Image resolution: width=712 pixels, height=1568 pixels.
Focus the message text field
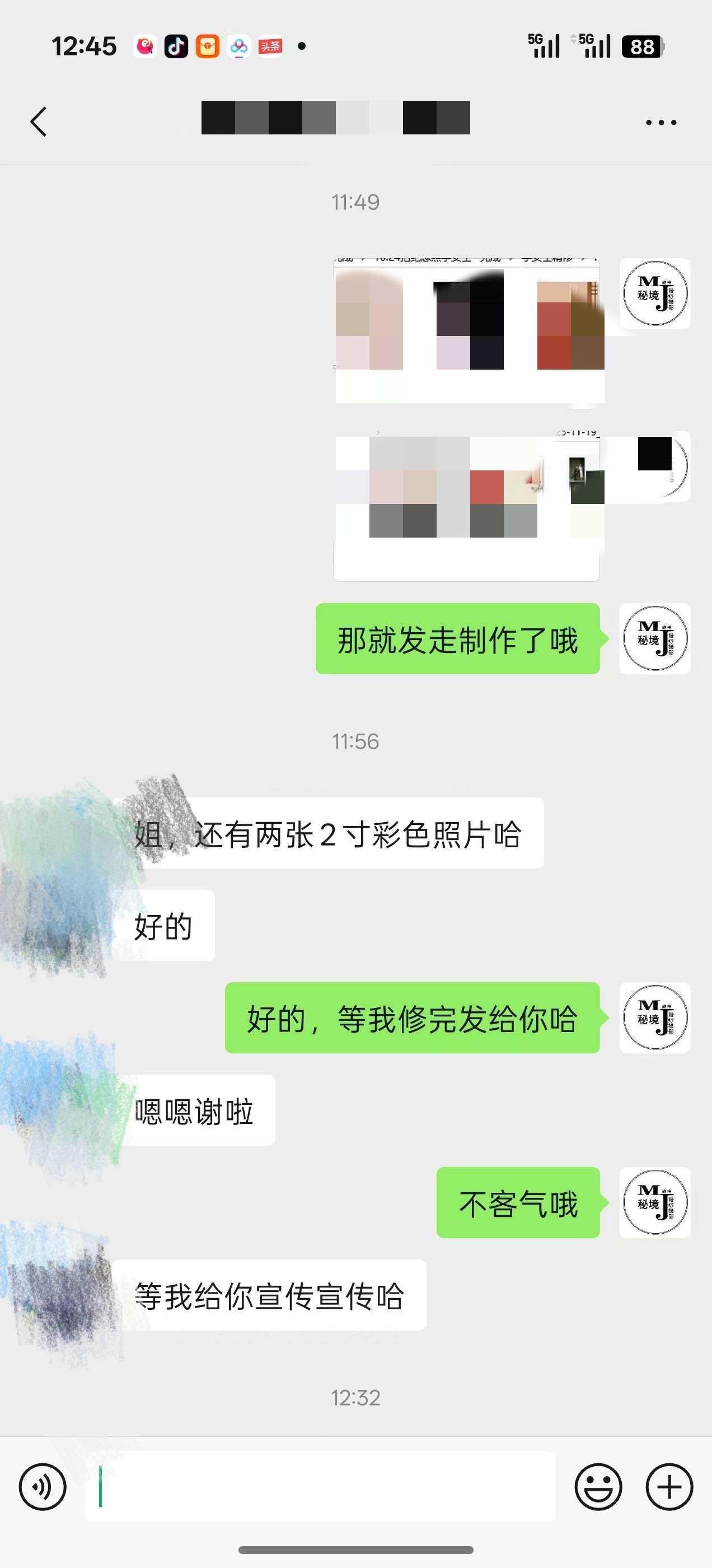click(x=320, y=1486)
